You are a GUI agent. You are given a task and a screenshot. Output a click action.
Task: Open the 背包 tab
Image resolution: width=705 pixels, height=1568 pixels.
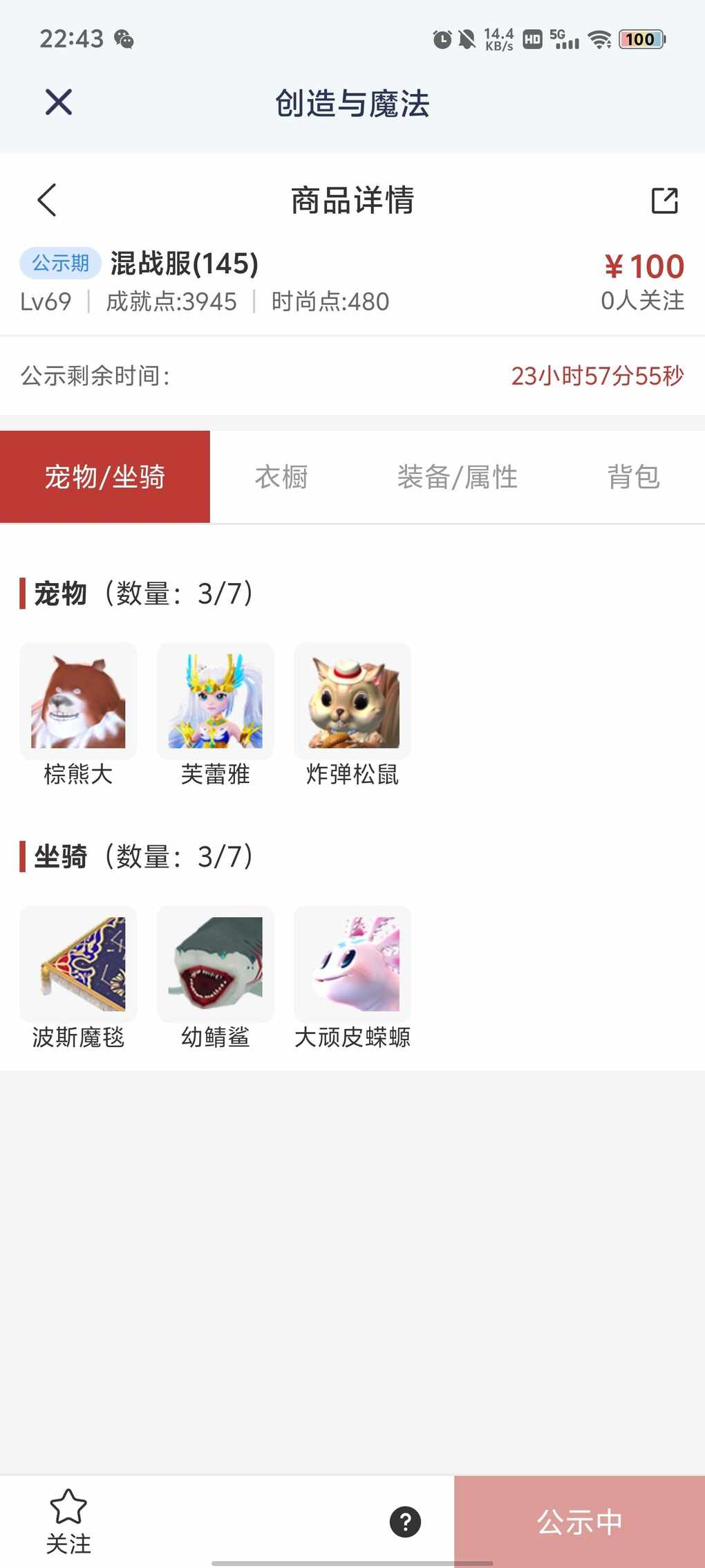pos(633,477)
